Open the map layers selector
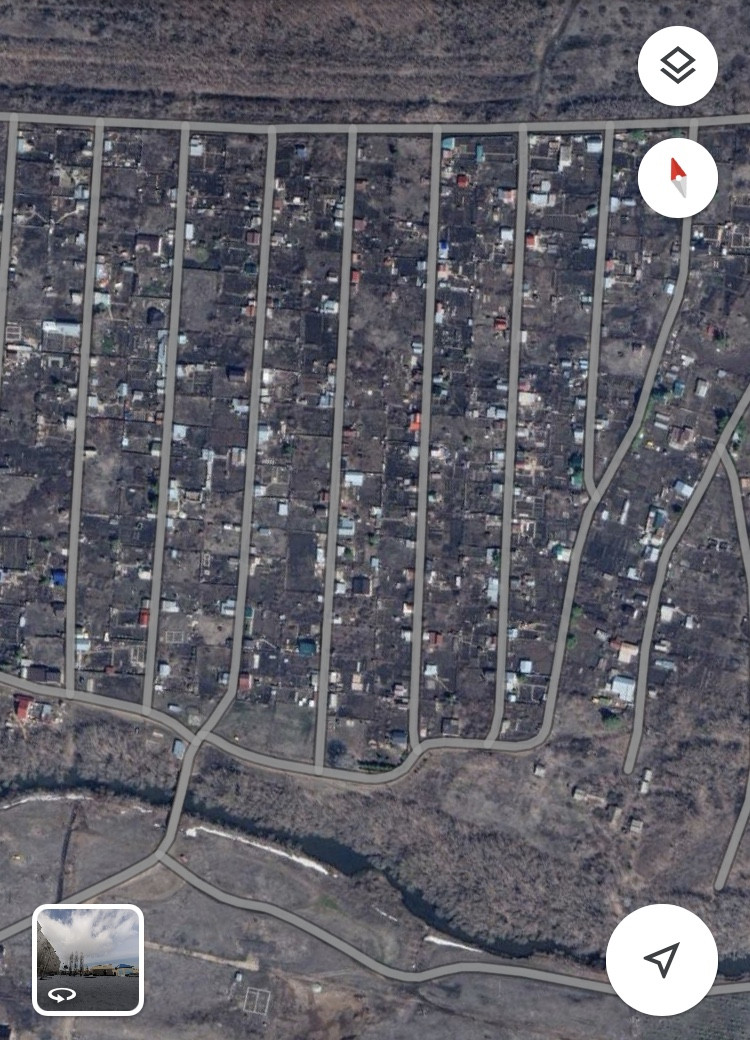This screenshot has width=750, height=1040. pyautogui.click(x=677, y=66)
